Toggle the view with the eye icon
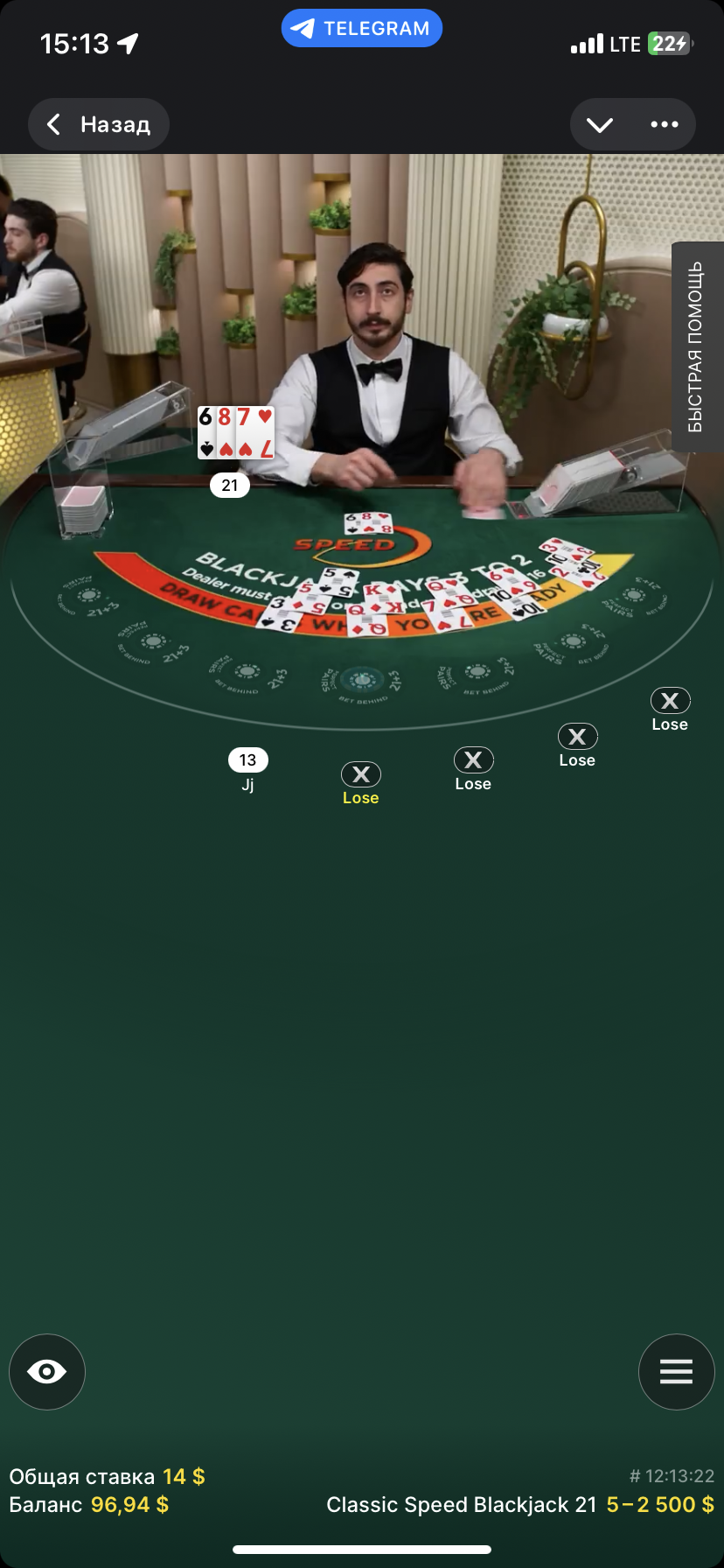The width and height of the screenshot is (724, 1568). pyautogui.click(x=47, y=1371)
